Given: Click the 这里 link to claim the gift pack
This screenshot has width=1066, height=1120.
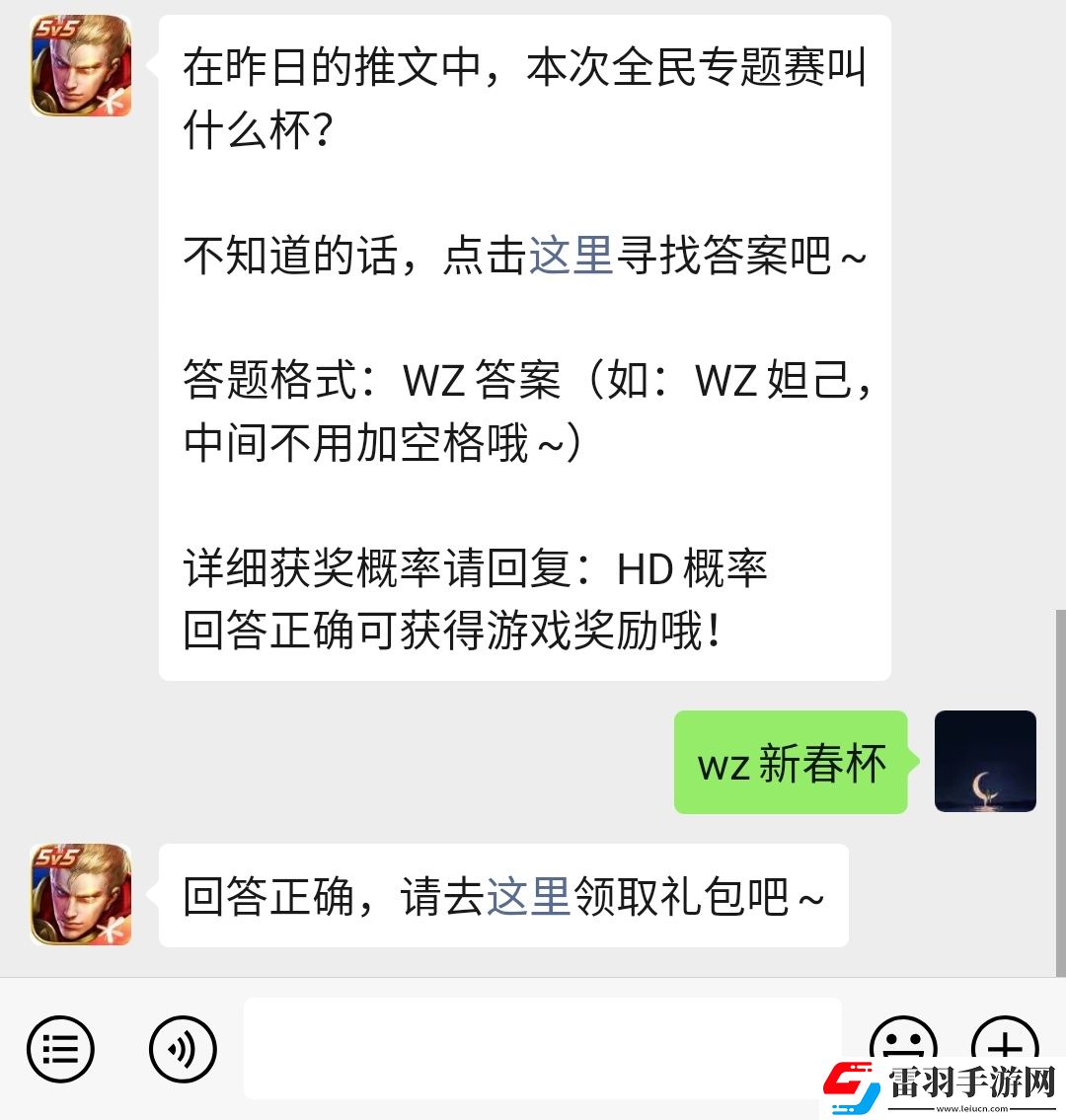Looking at the screenshot, I should [530, 895].
